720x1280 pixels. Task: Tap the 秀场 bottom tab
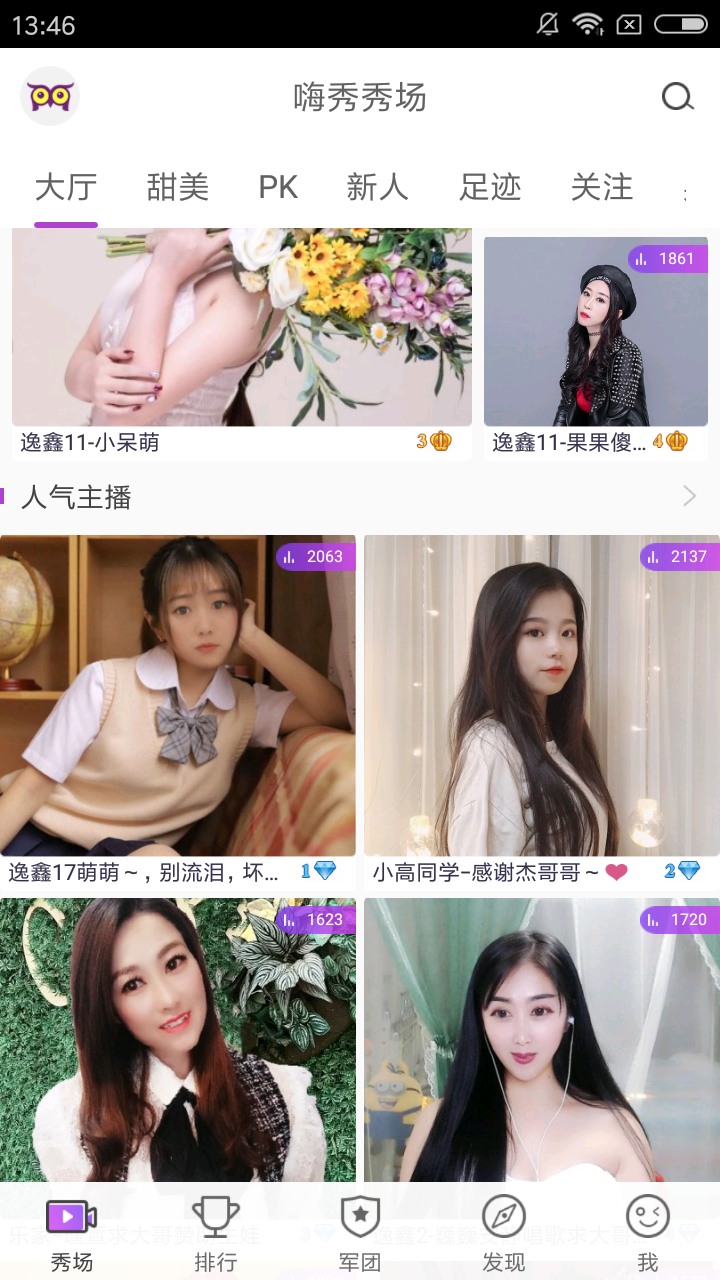(72, 1235)
